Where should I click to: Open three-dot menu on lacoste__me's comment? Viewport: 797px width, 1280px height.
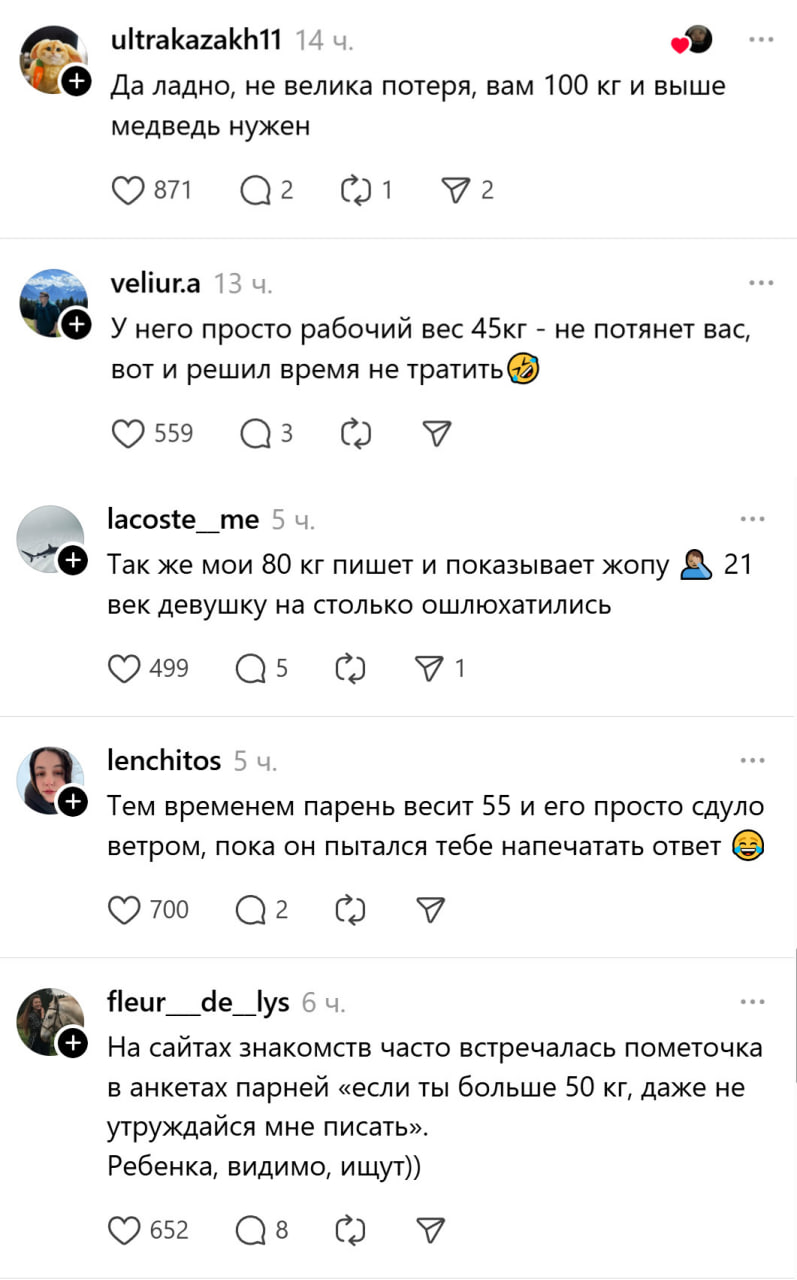click(x=752, y=519)
